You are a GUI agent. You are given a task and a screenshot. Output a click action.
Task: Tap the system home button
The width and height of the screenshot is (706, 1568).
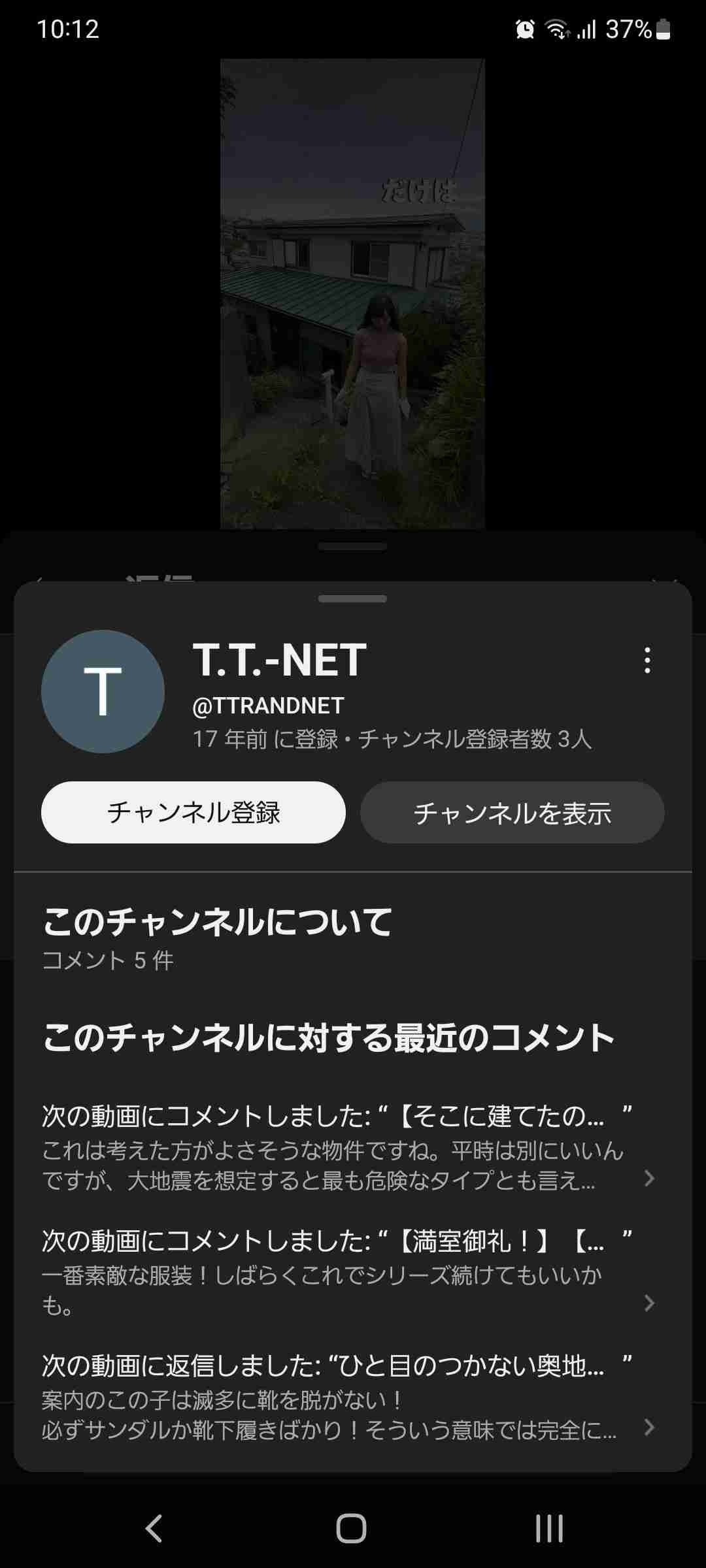[352, 1528]
